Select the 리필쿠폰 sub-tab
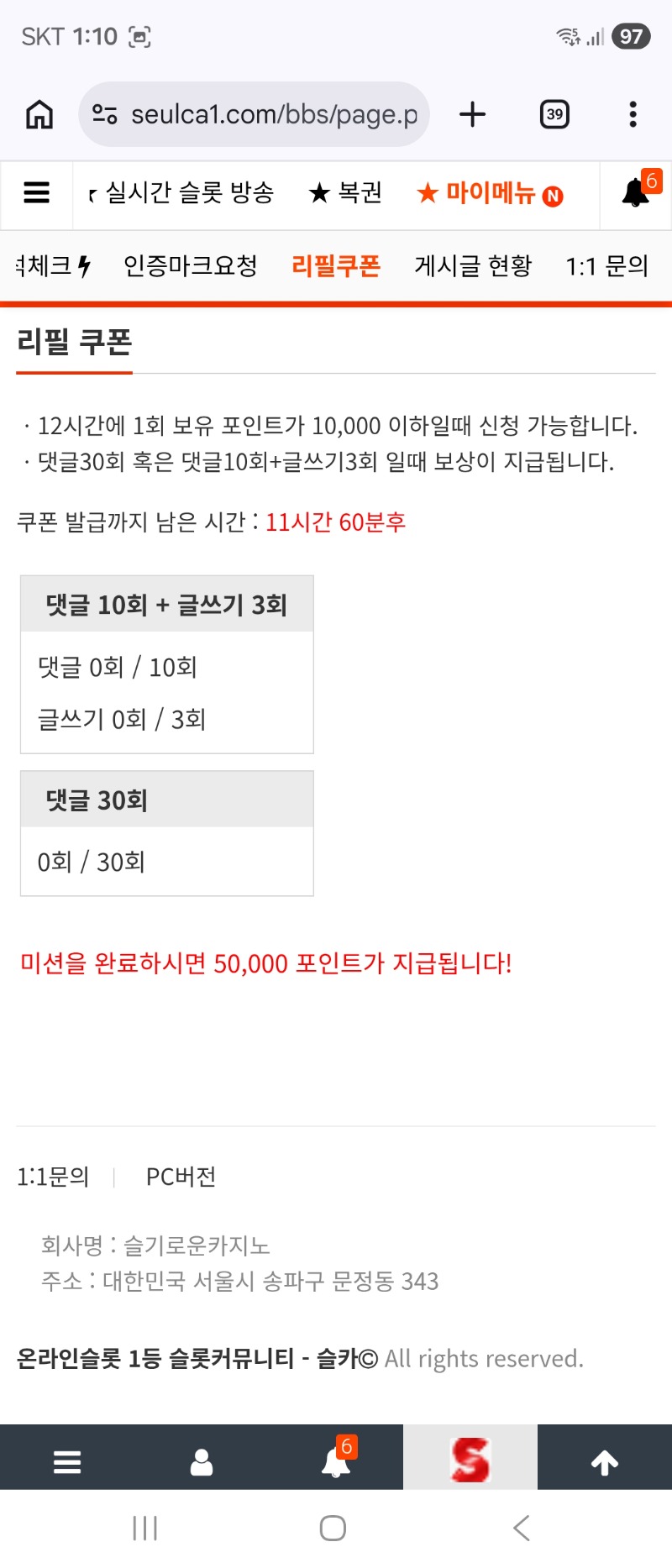Image resolution: width=672 pixels, height=1568 pixels. pos(336,266)
